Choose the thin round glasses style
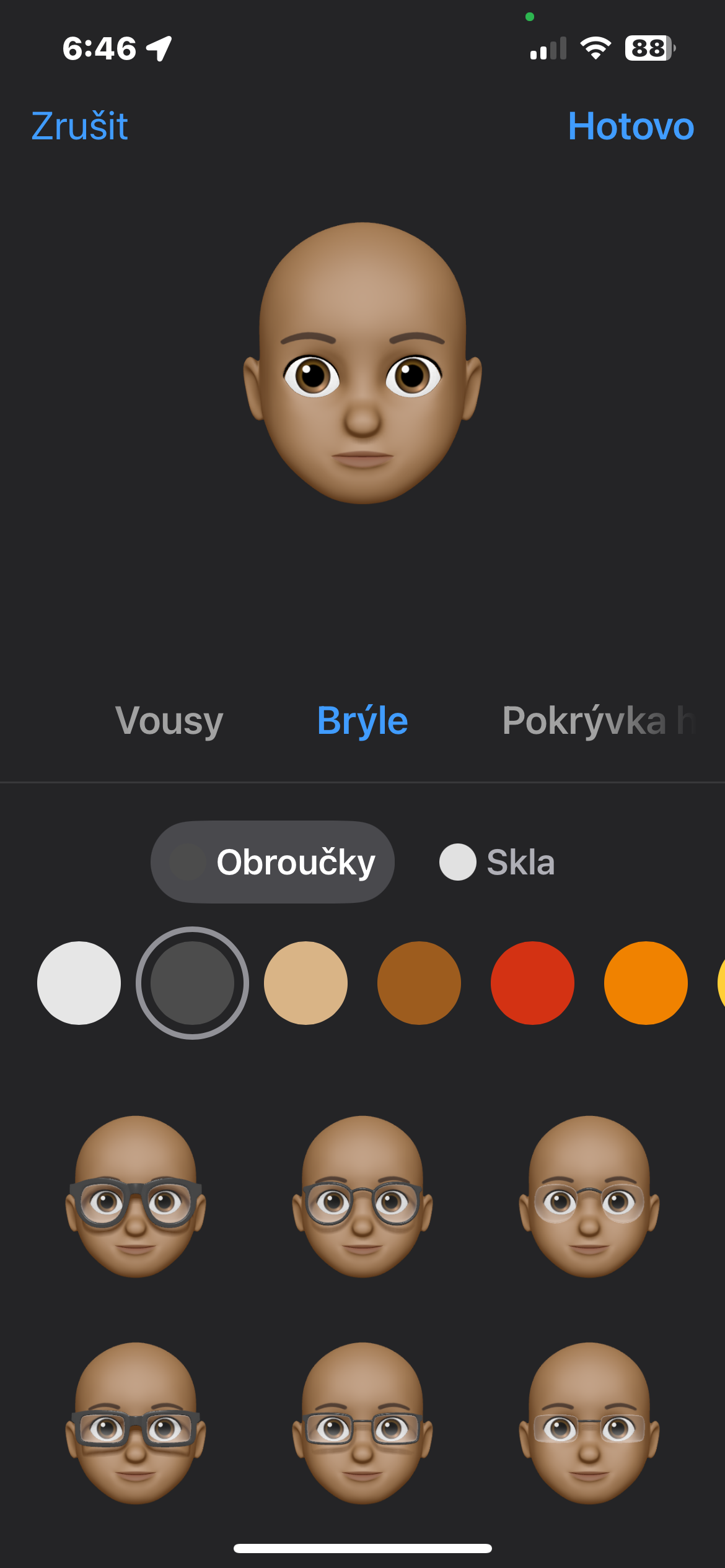This screenshot has width=725, height=1568. click(x=362, y=1196)
